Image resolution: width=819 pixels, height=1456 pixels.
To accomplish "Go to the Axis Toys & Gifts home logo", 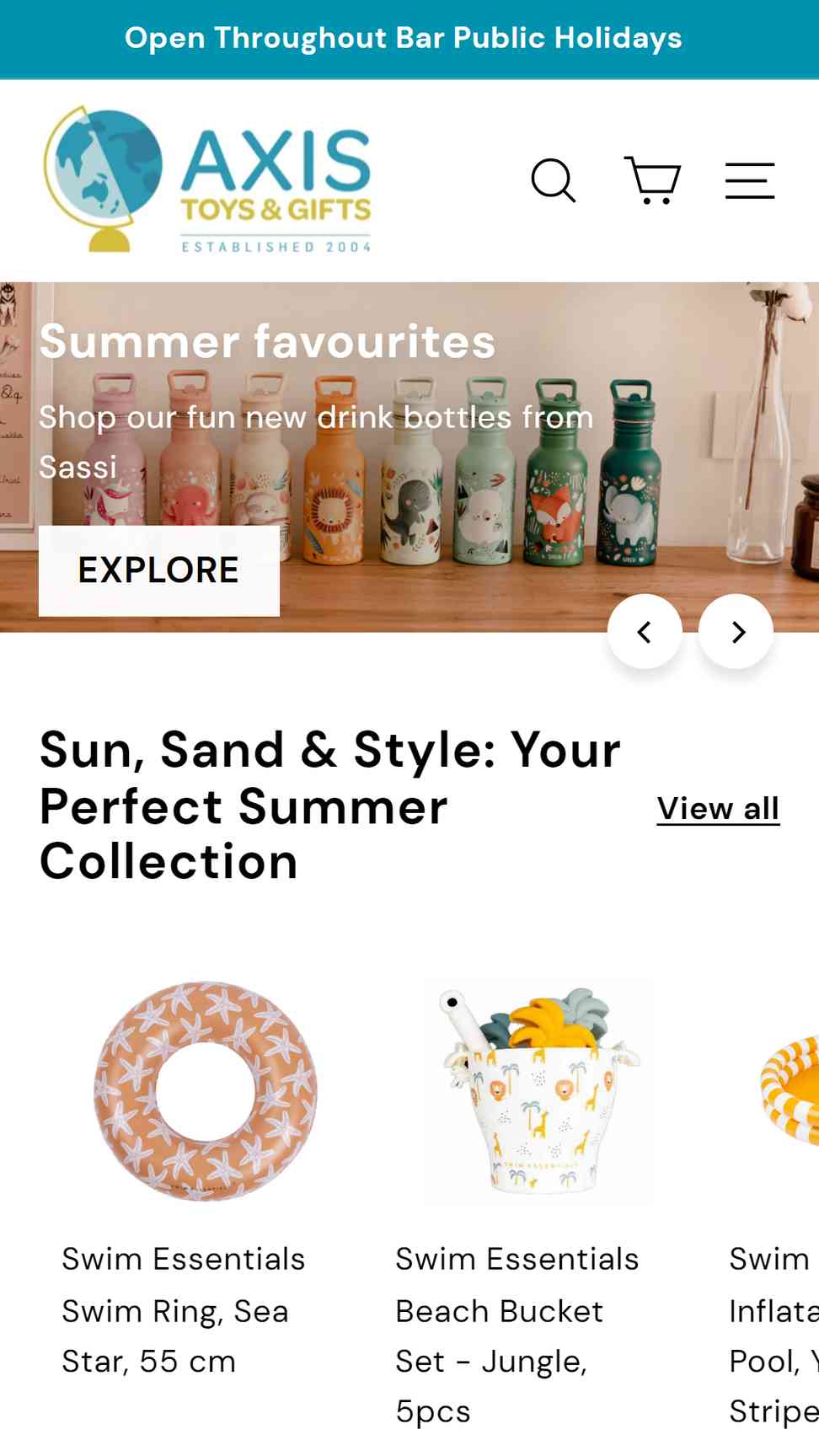I will [207, 180].
